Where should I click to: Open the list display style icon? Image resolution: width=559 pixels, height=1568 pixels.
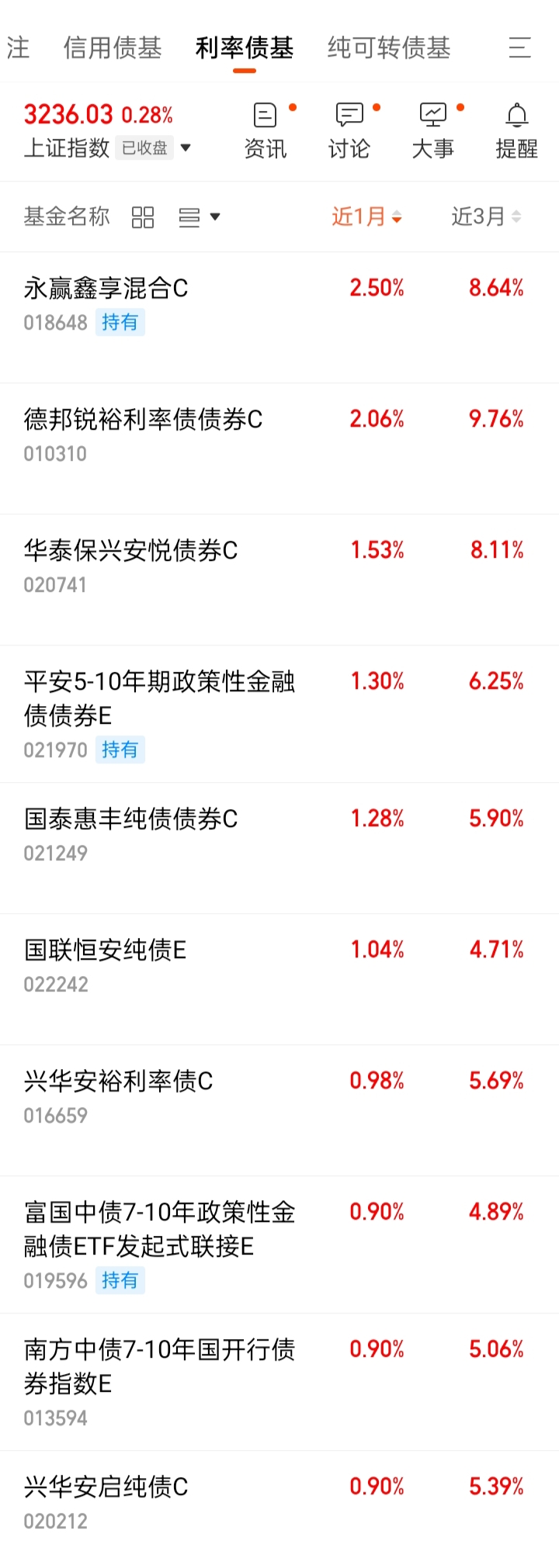point(189,216)
